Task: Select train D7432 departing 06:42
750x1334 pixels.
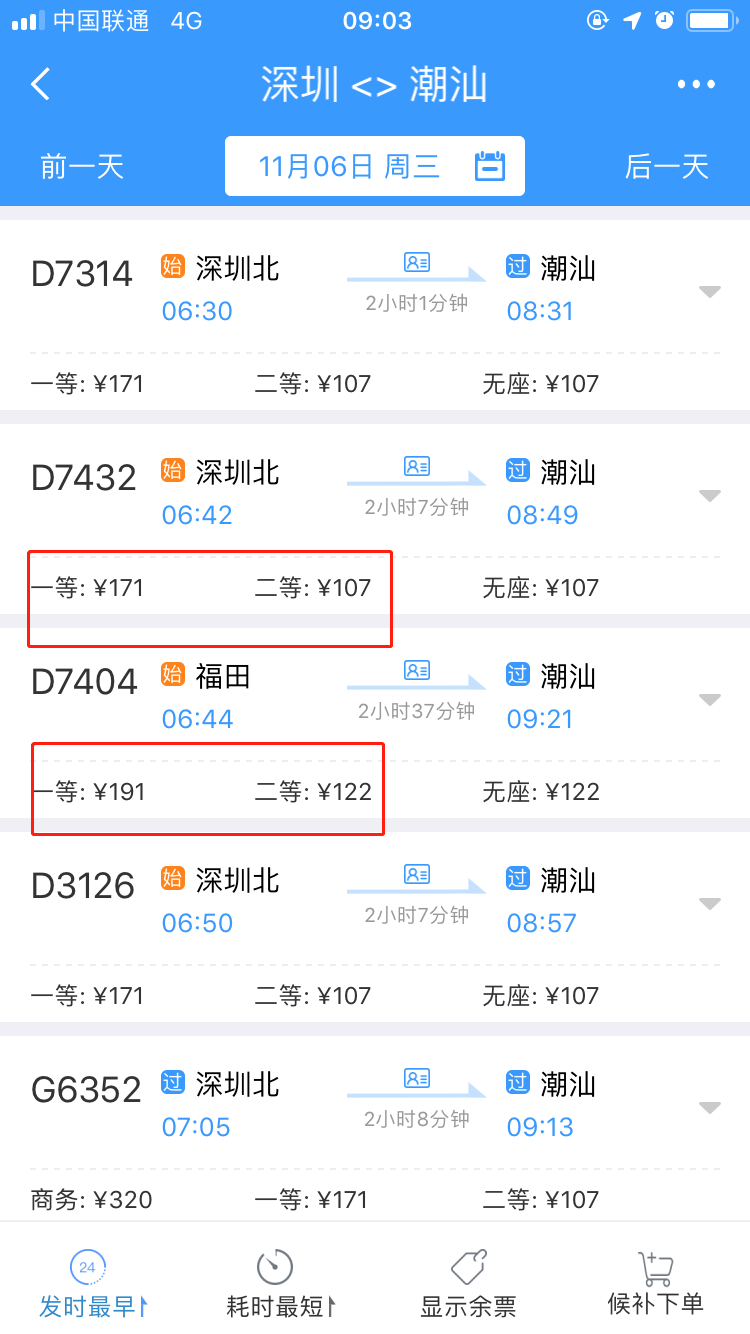Action: click(x=375, y=518)
